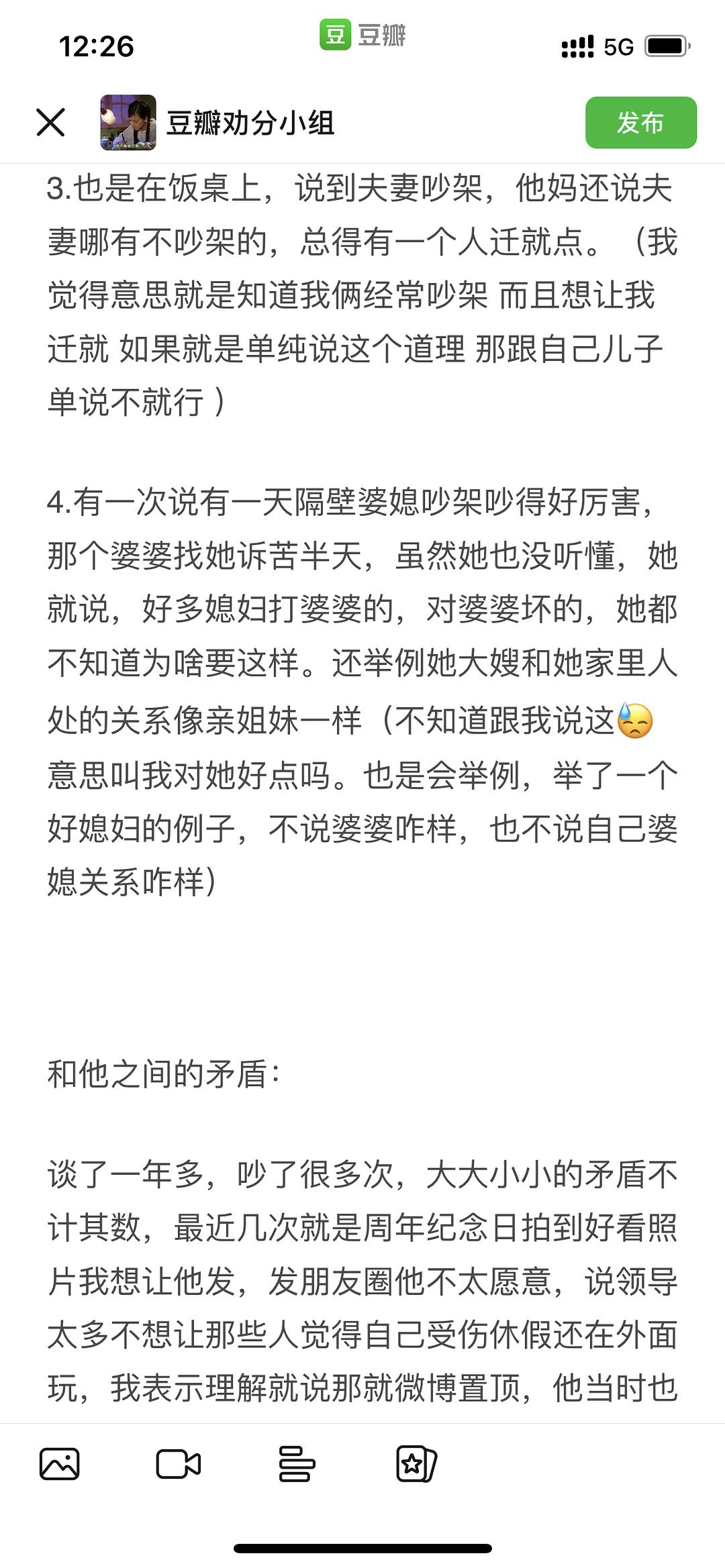Tap the green 发布 publish button

pyautogui.click(x=640, y=122)
